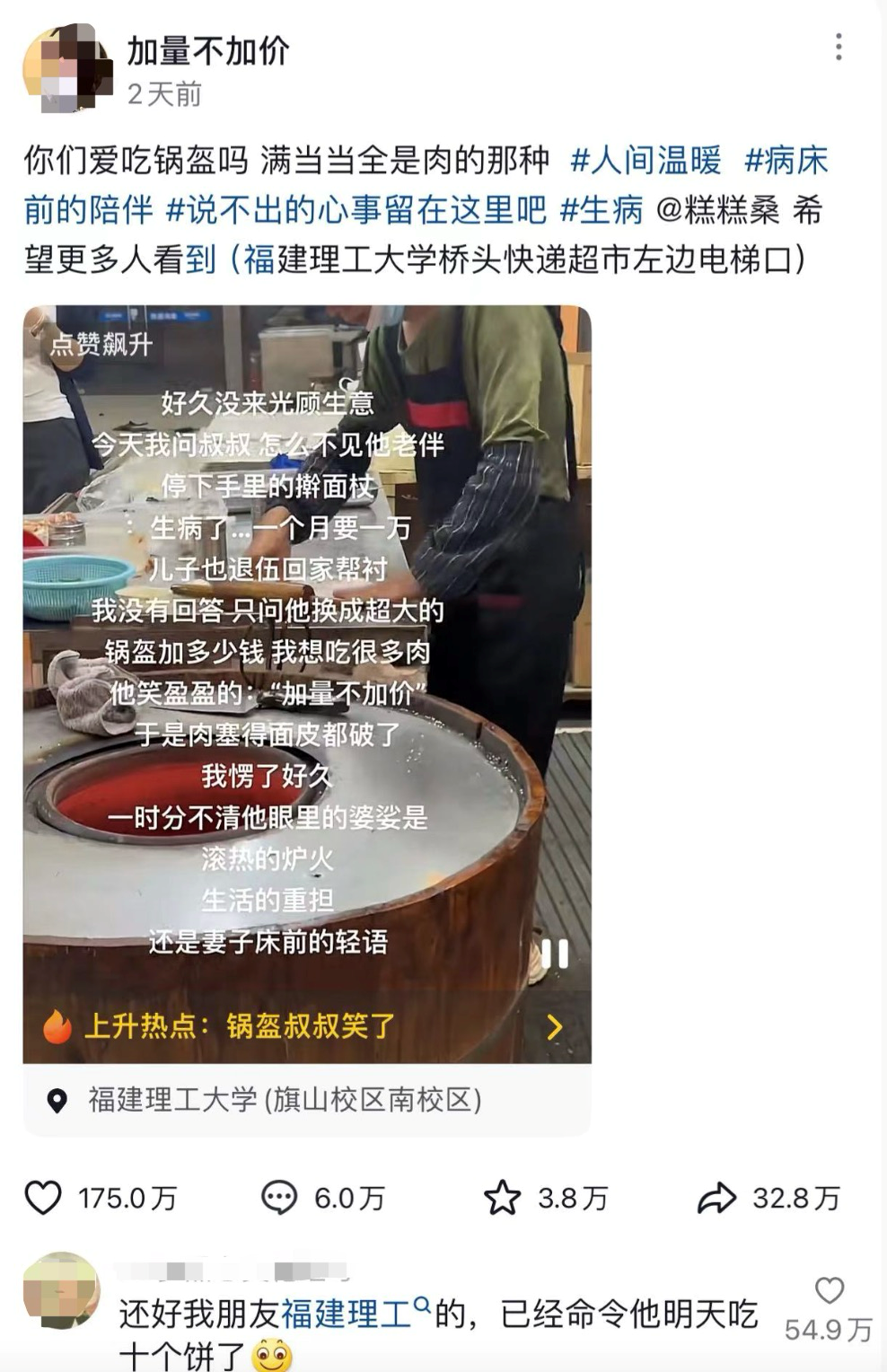
Task: Open hashtag #人间温暖
Action: [645, 161]
